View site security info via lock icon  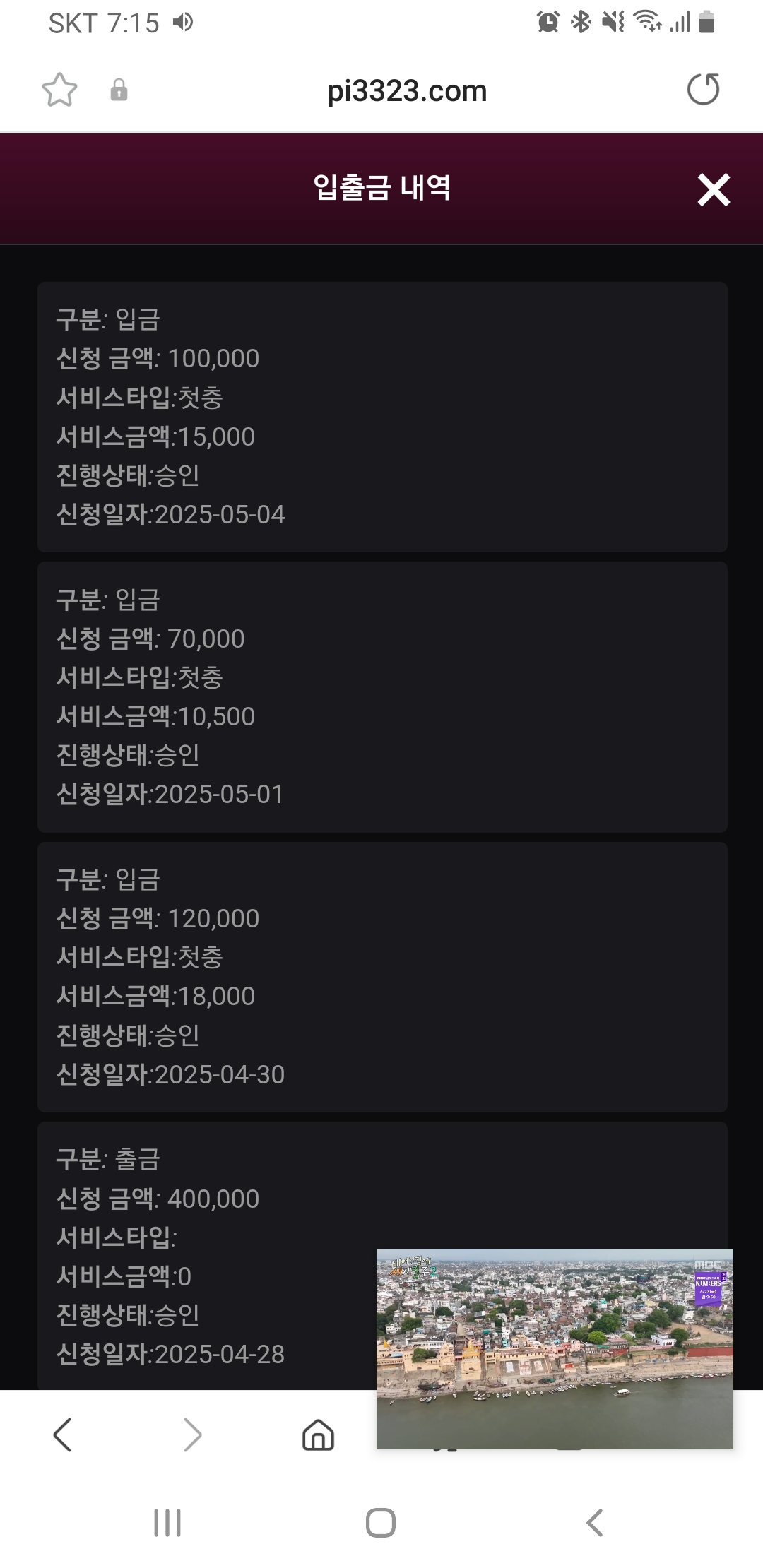pyautogui.click(x=119, y=90)
